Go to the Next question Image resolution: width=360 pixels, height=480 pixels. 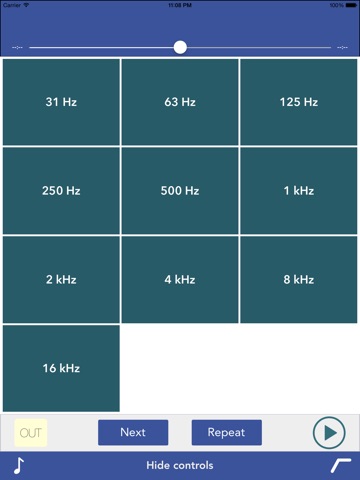click(x=133, y=432)
